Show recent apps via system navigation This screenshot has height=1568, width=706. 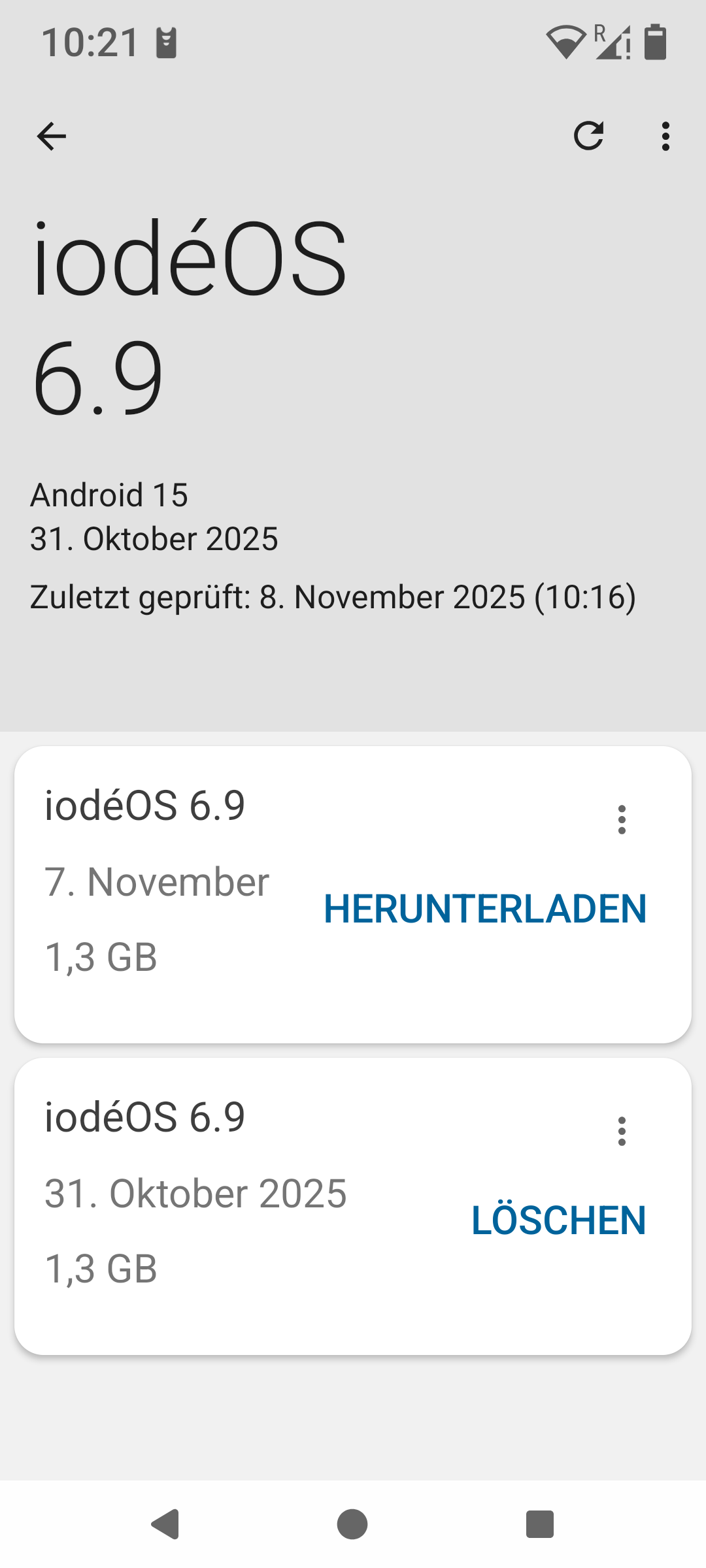click(540, 1524)
